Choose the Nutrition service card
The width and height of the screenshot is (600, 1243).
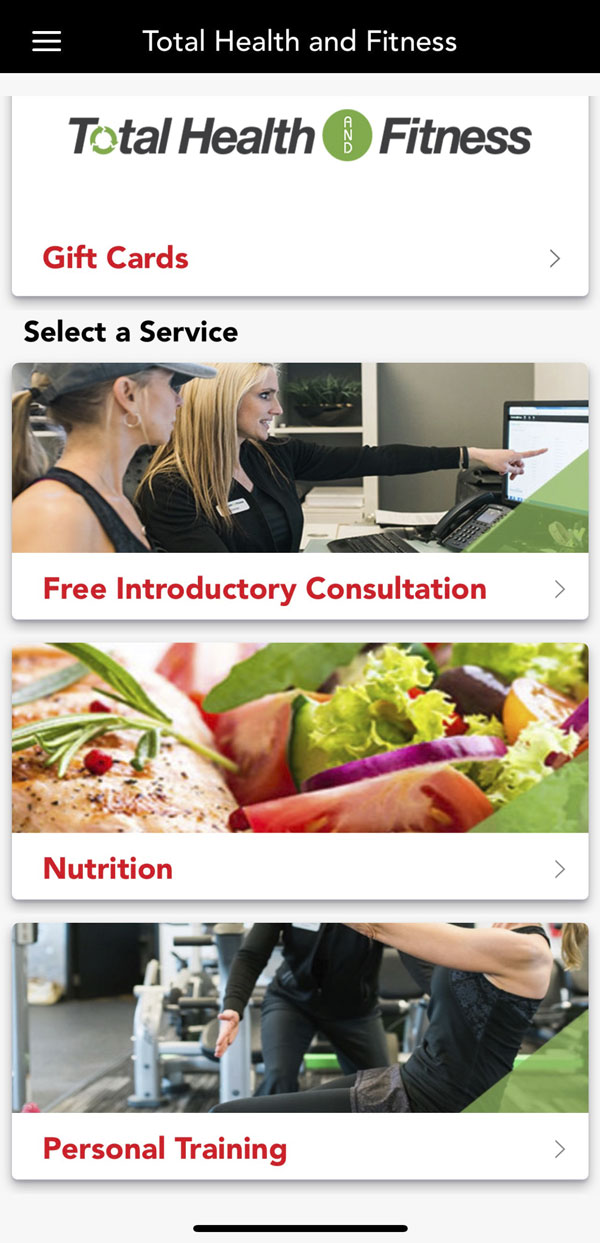pyautogui.click(x=300, y=868)
